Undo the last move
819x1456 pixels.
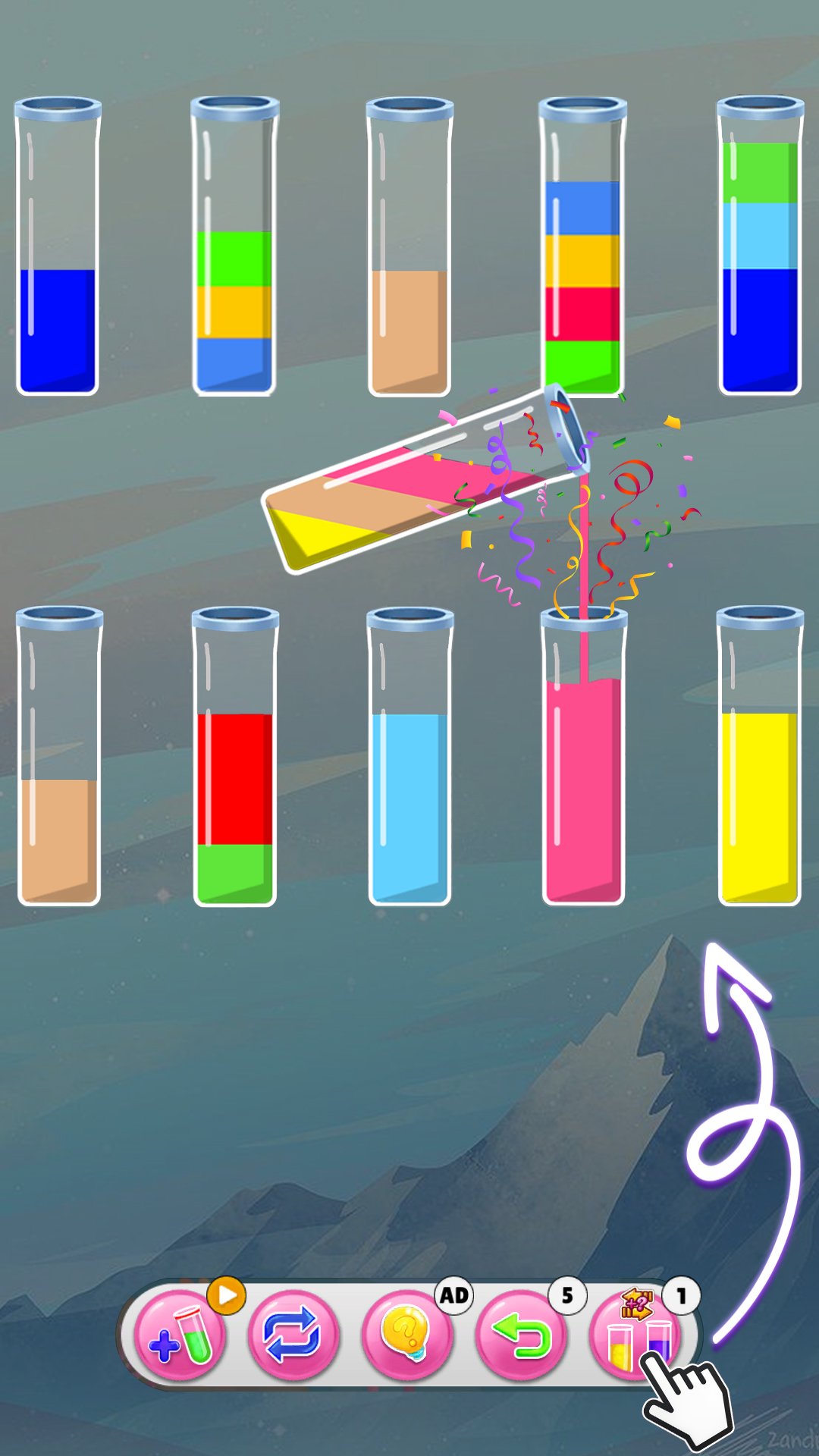click(x=521, y=1336)
